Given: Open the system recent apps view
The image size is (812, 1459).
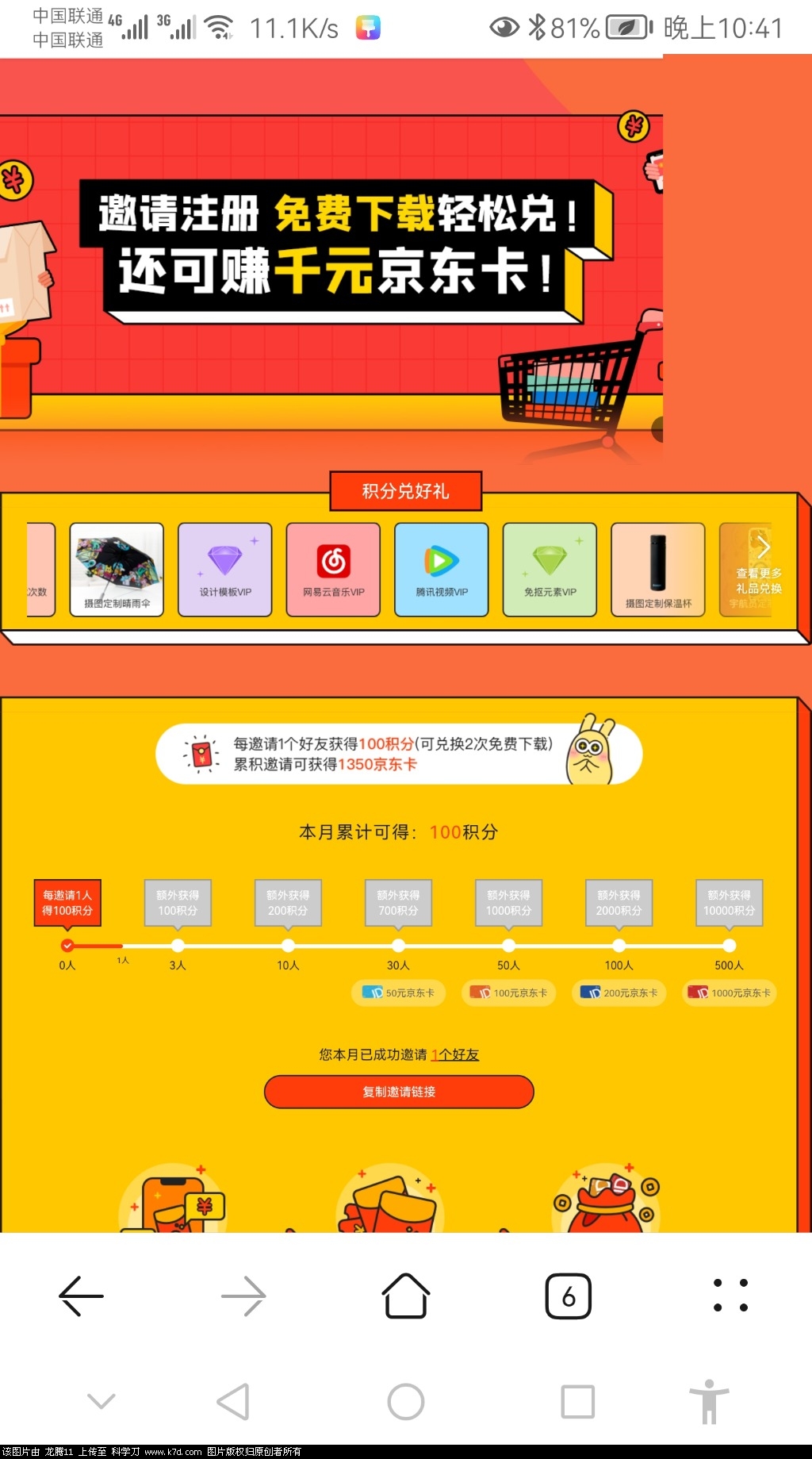Looking at the screenshot, I should pos(577,1402).
